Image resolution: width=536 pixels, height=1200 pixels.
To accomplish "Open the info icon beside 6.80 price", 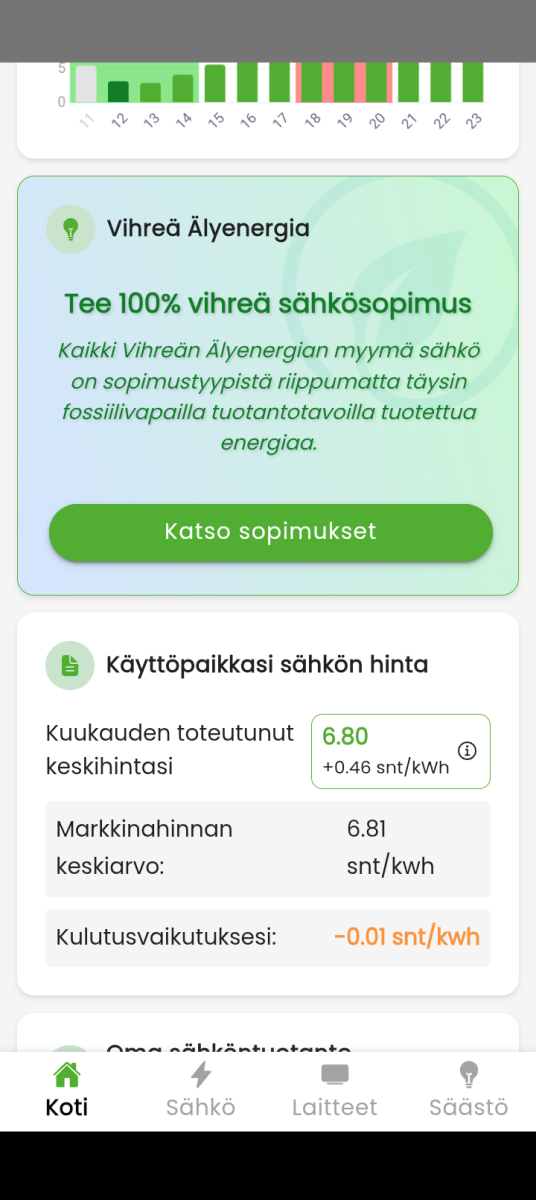I will pos(467,751).
